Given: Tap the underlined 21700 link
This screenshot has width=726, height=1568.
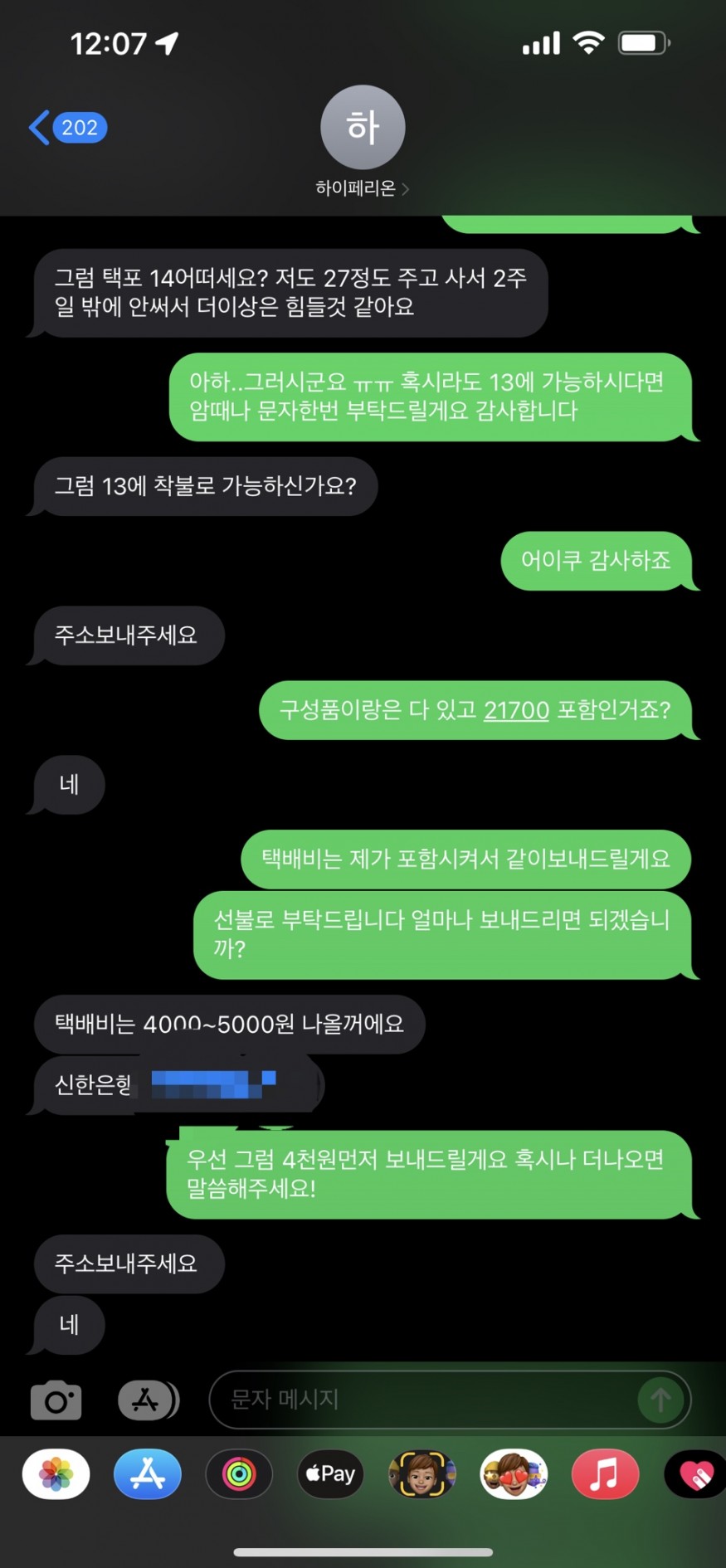Looking at the screenshot, I should click(516, 710).
